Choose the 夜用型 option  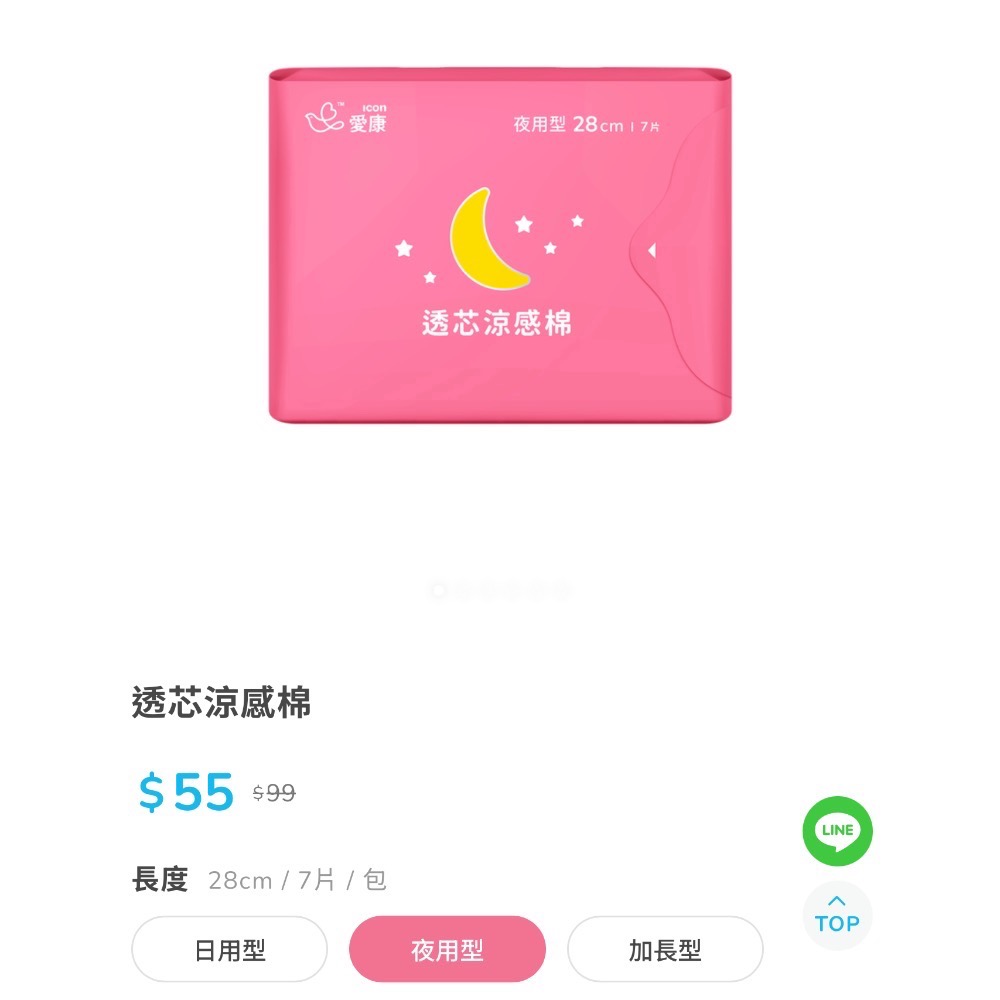pos(447,949)
